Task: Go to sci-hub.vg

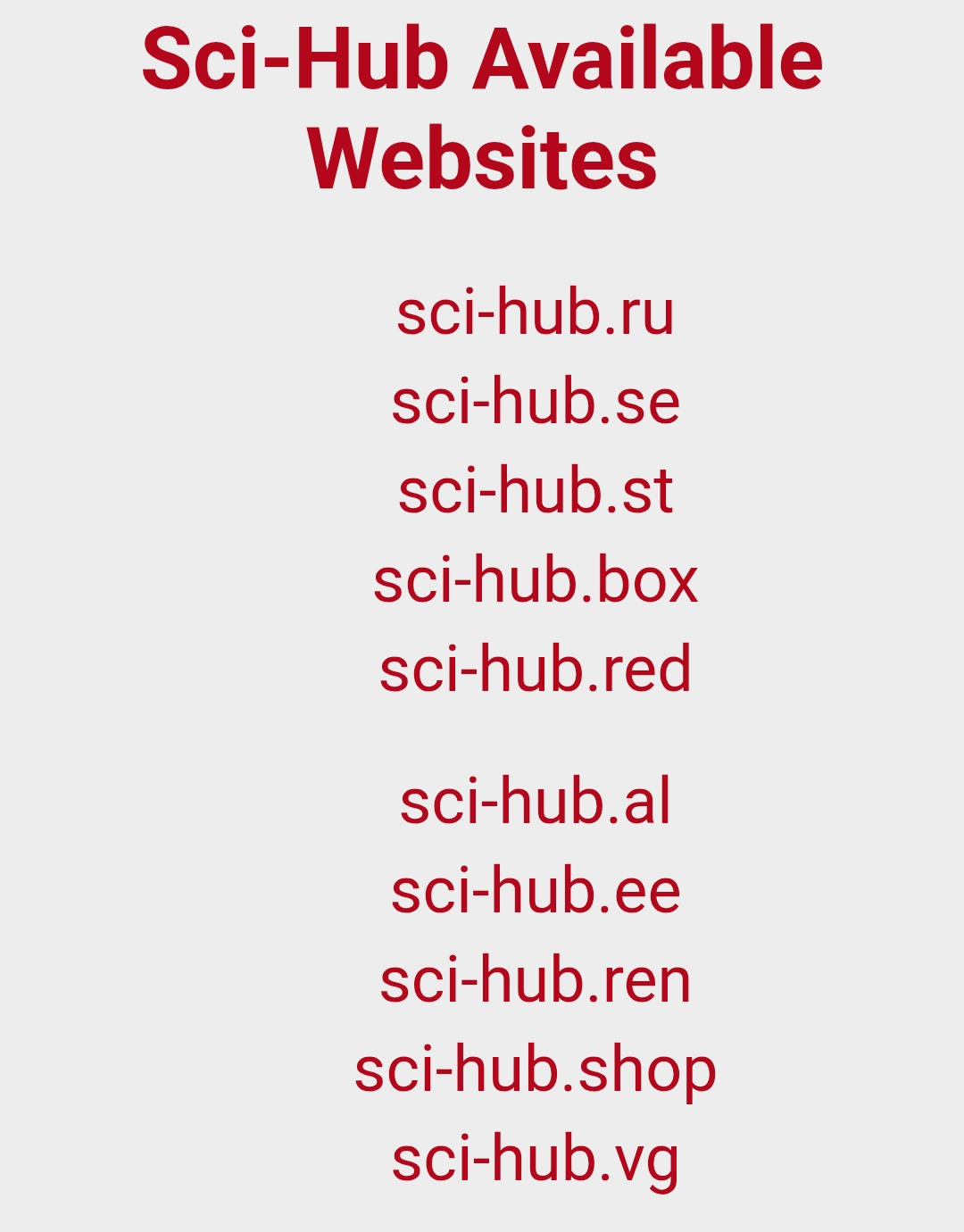Action: coord(535,1159)
